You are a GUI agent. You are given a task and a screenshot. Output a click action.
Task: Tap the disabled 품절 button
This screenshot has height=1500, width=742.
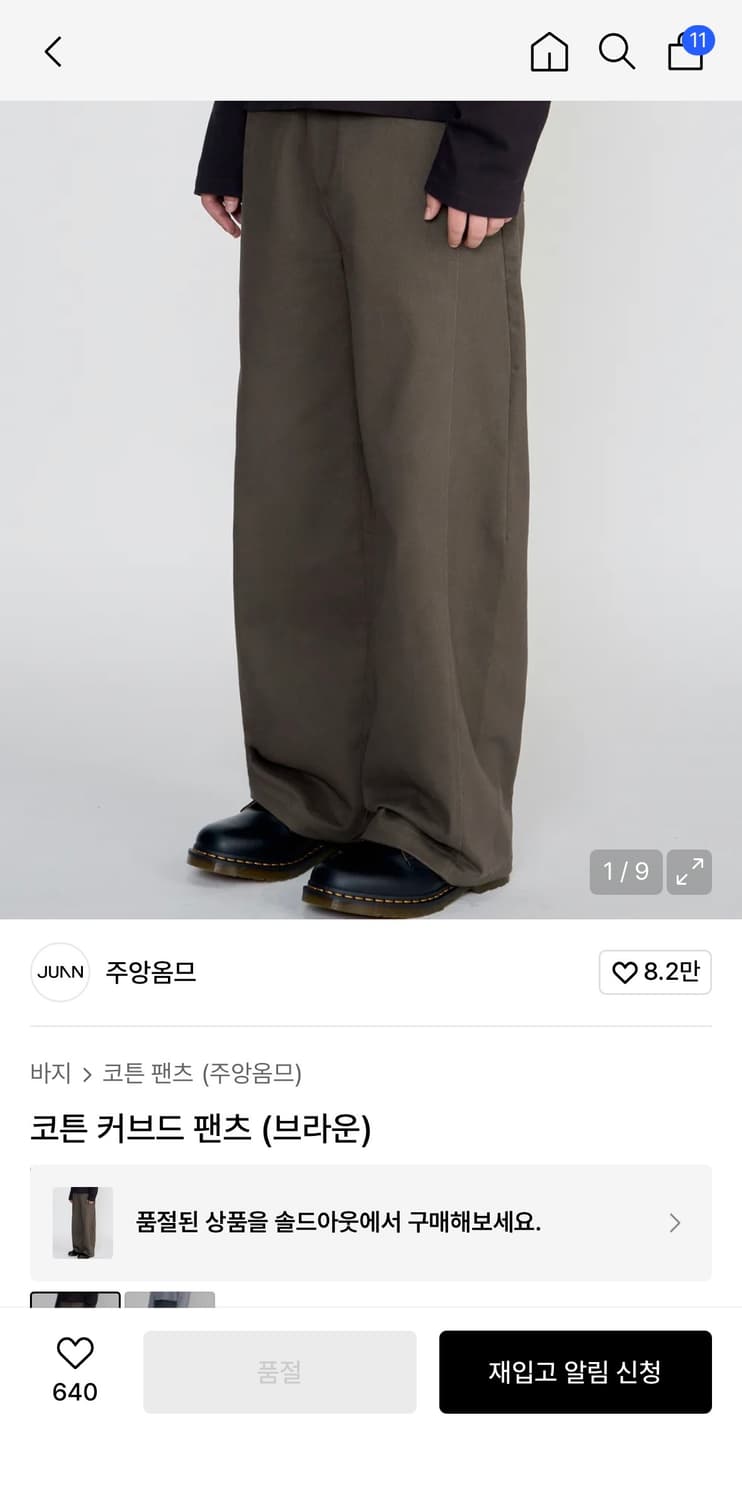pos(280,1372)
